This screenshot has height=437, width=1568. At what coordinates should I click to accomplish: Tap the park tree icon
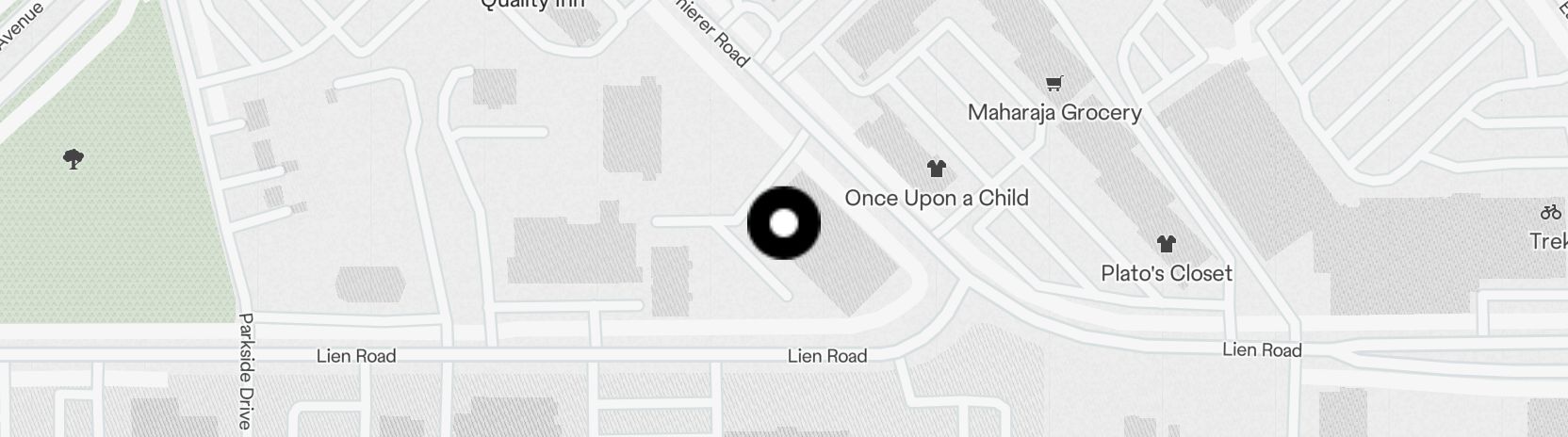[73, 159]
